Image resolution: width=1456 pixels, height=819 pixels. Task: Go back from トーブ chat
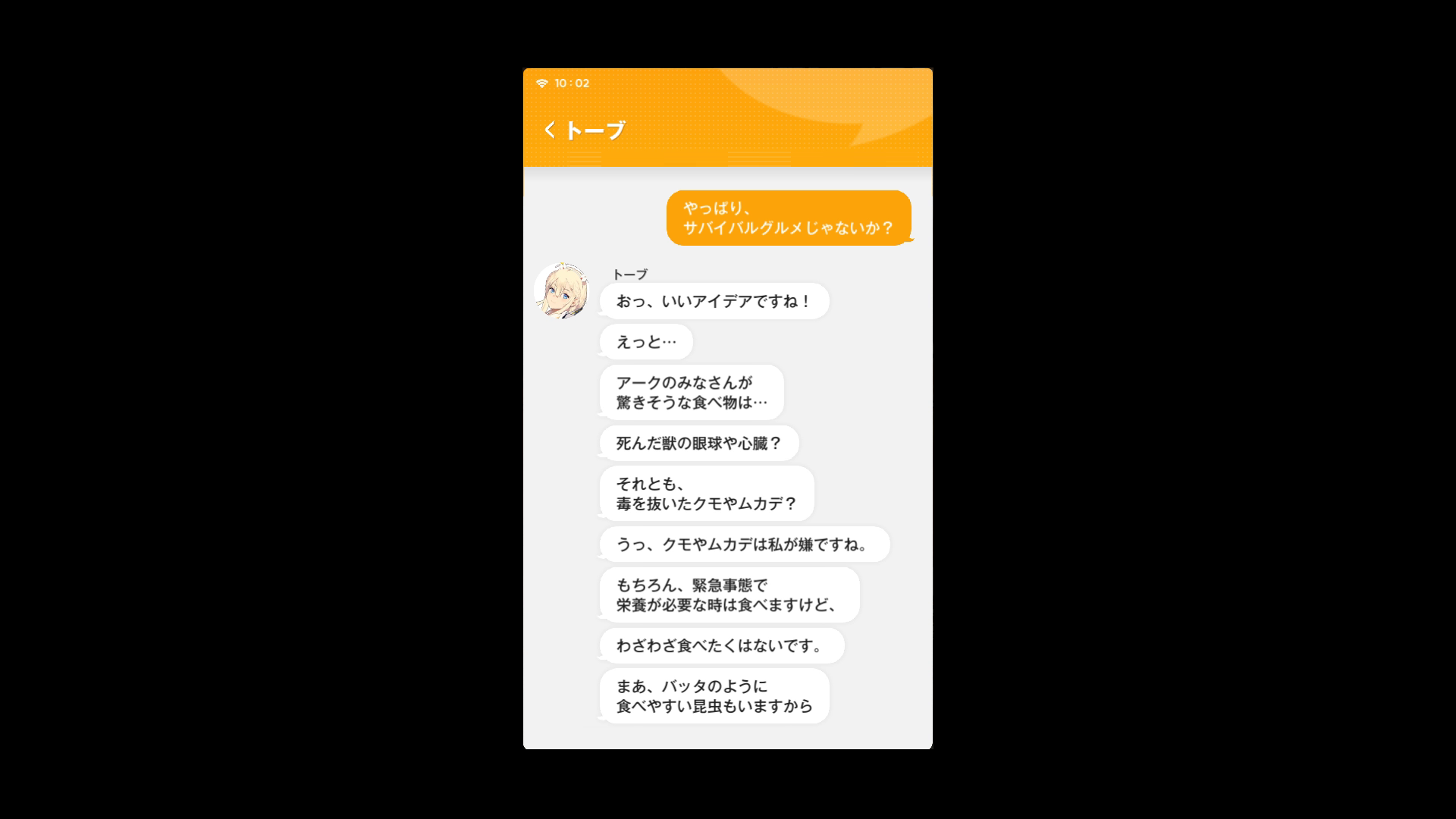(x=551, y=130)
